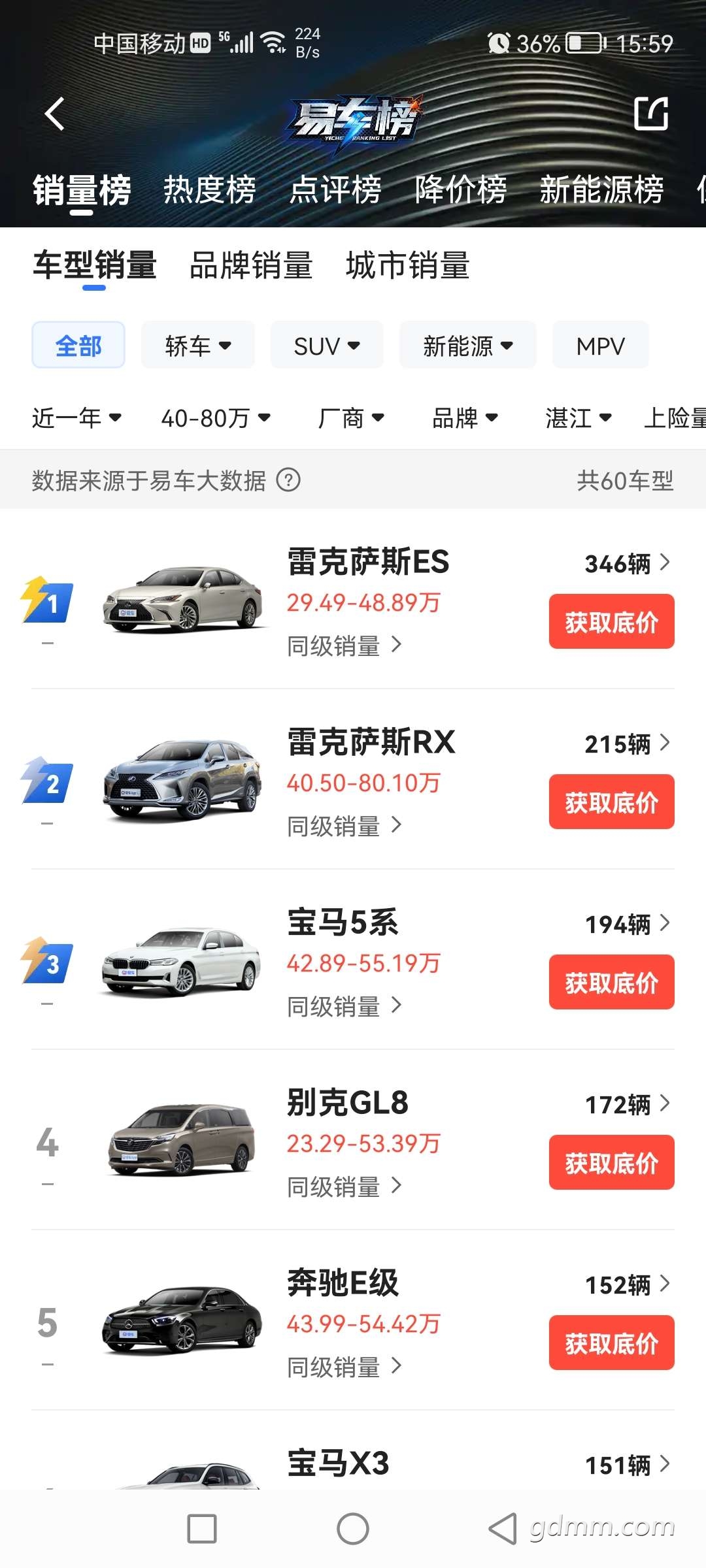Filter the list by MPV
This screenshot has height=1568, width=706.
click(600, 346)
